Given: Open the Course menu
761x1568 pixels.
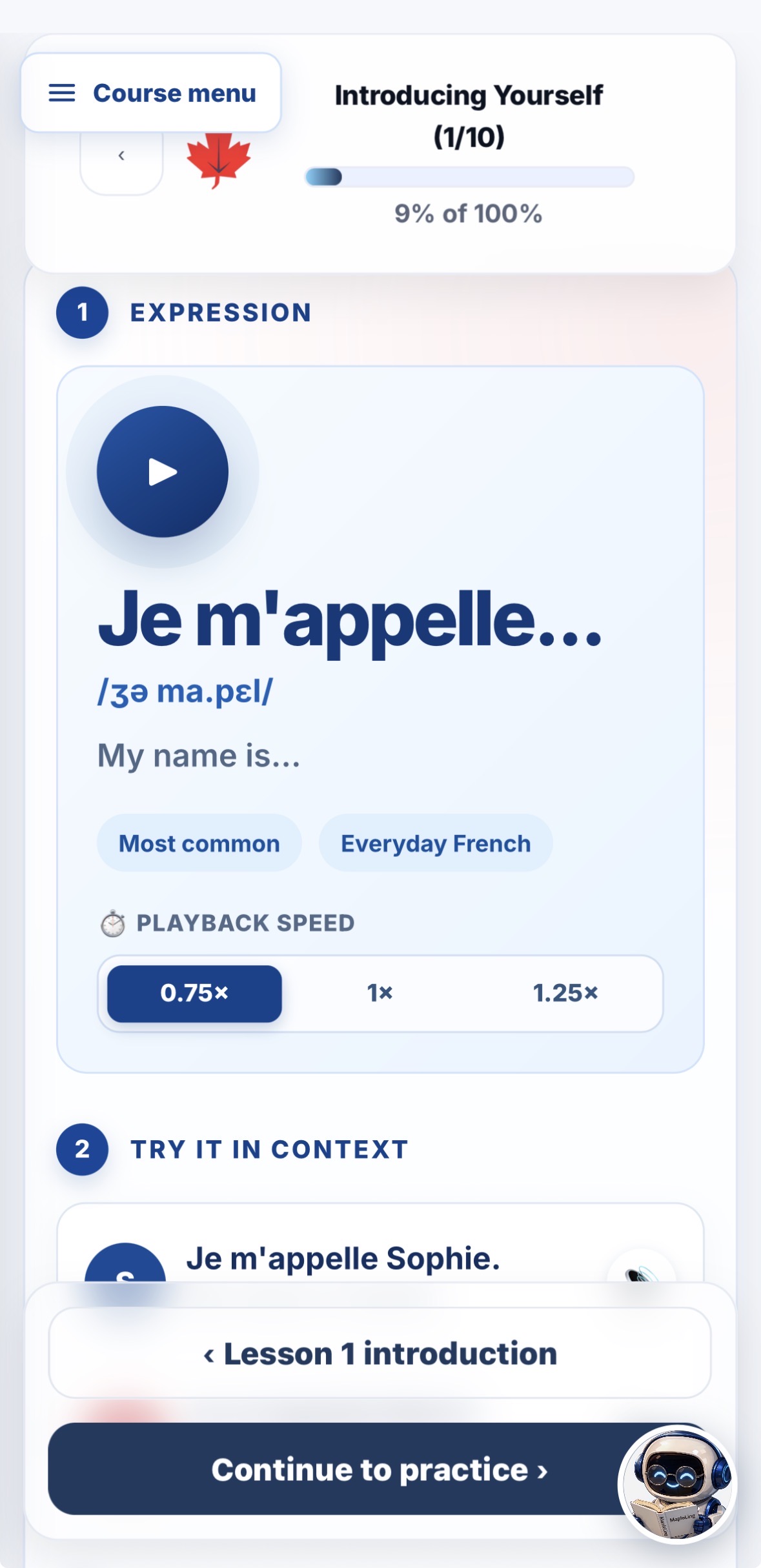Looking at the screenshot, I should (151, 93).
